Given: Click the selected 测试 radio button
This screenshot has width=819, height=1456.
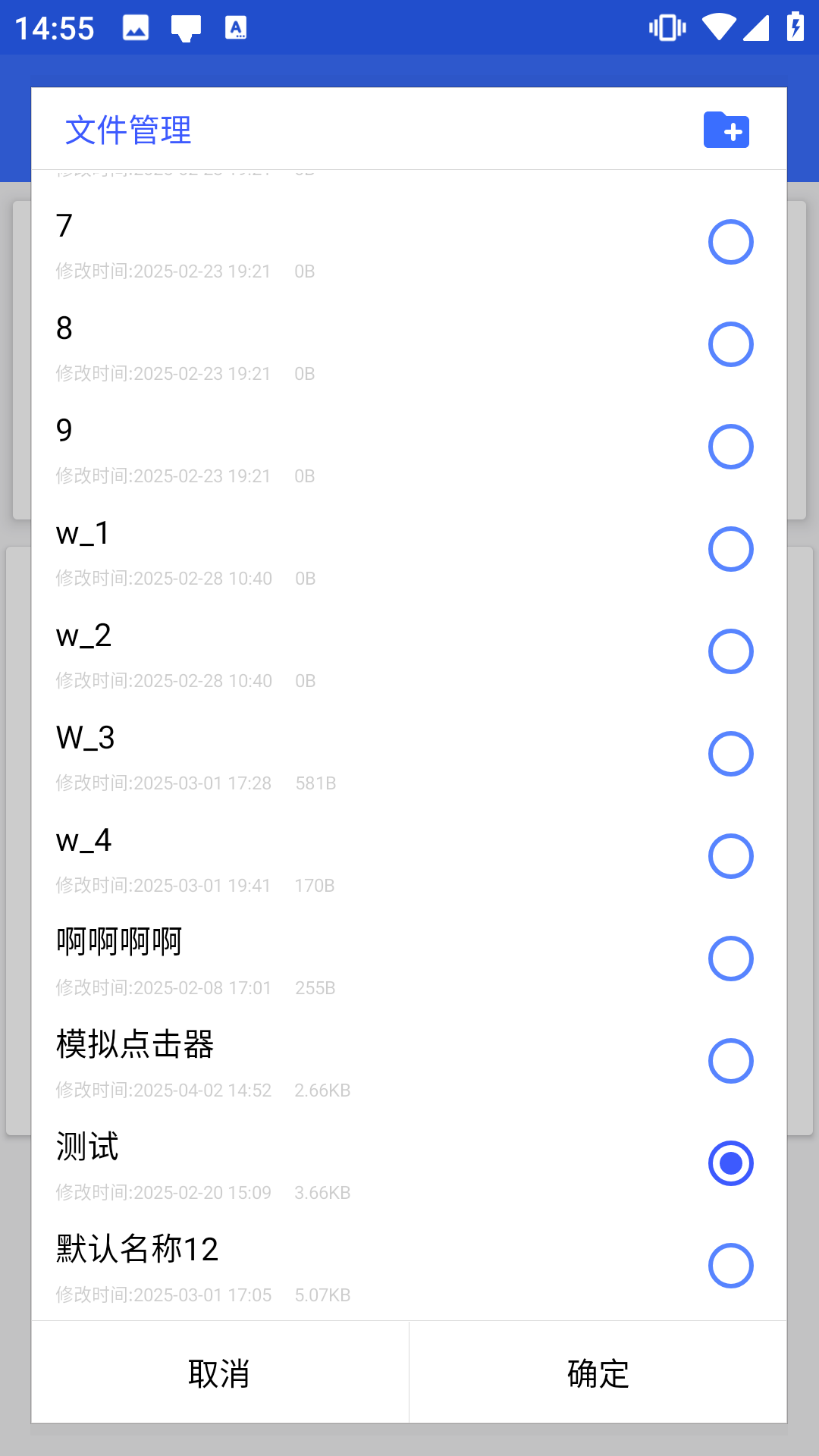Looking at the screenshot, I should (730, 1163).
